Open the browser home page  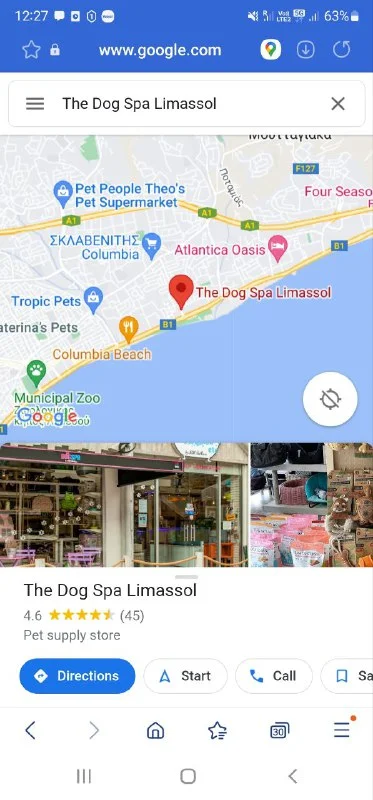[155, 731]
